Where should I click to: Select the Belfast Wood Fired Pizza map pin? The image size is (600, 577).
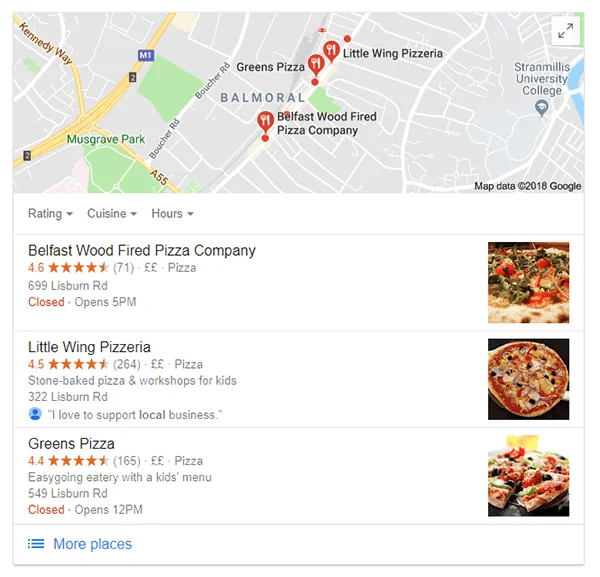265,122
